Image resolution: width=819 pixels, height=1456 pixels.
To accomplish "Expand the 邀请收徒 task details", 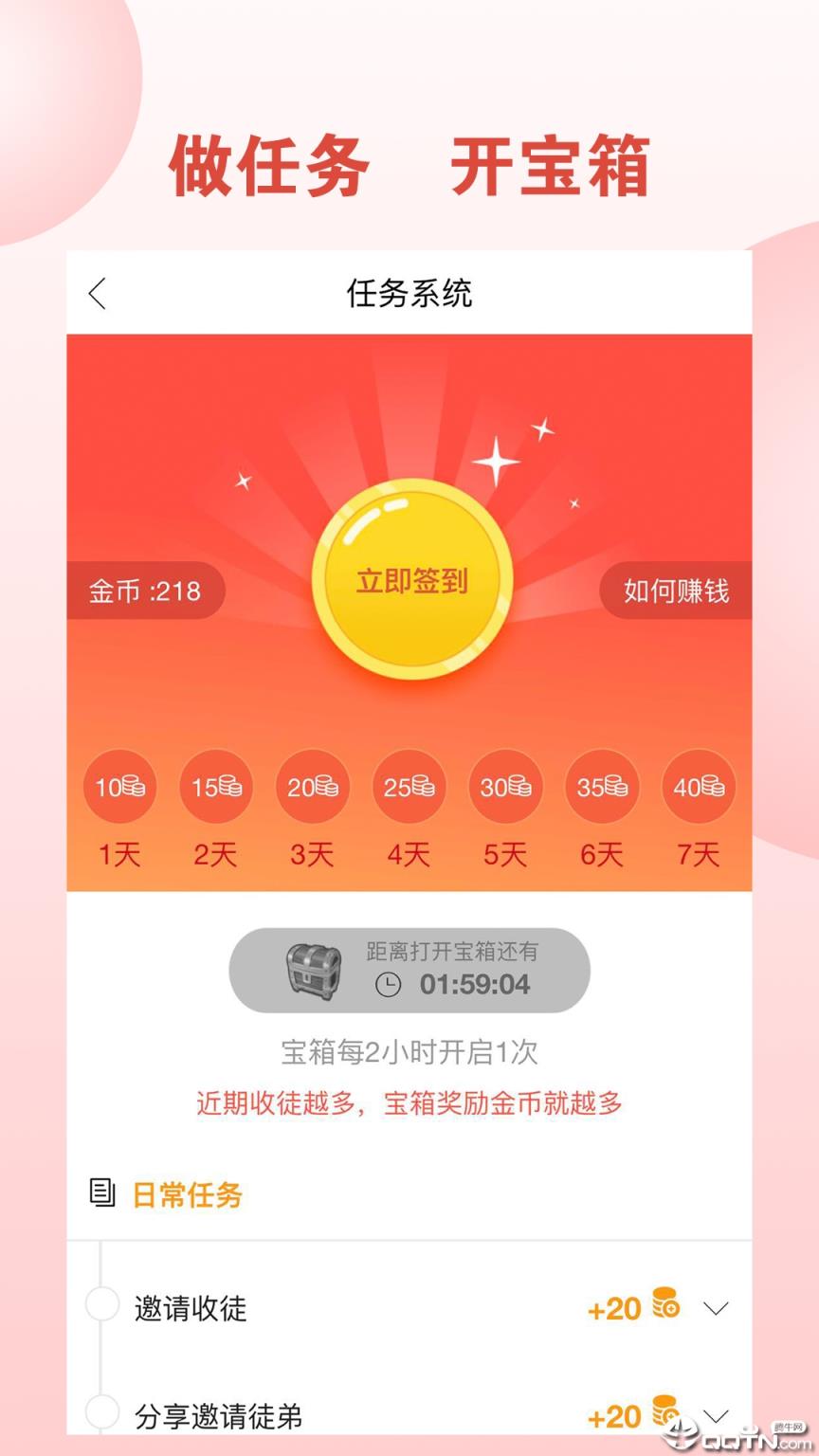I will 717,1308.
